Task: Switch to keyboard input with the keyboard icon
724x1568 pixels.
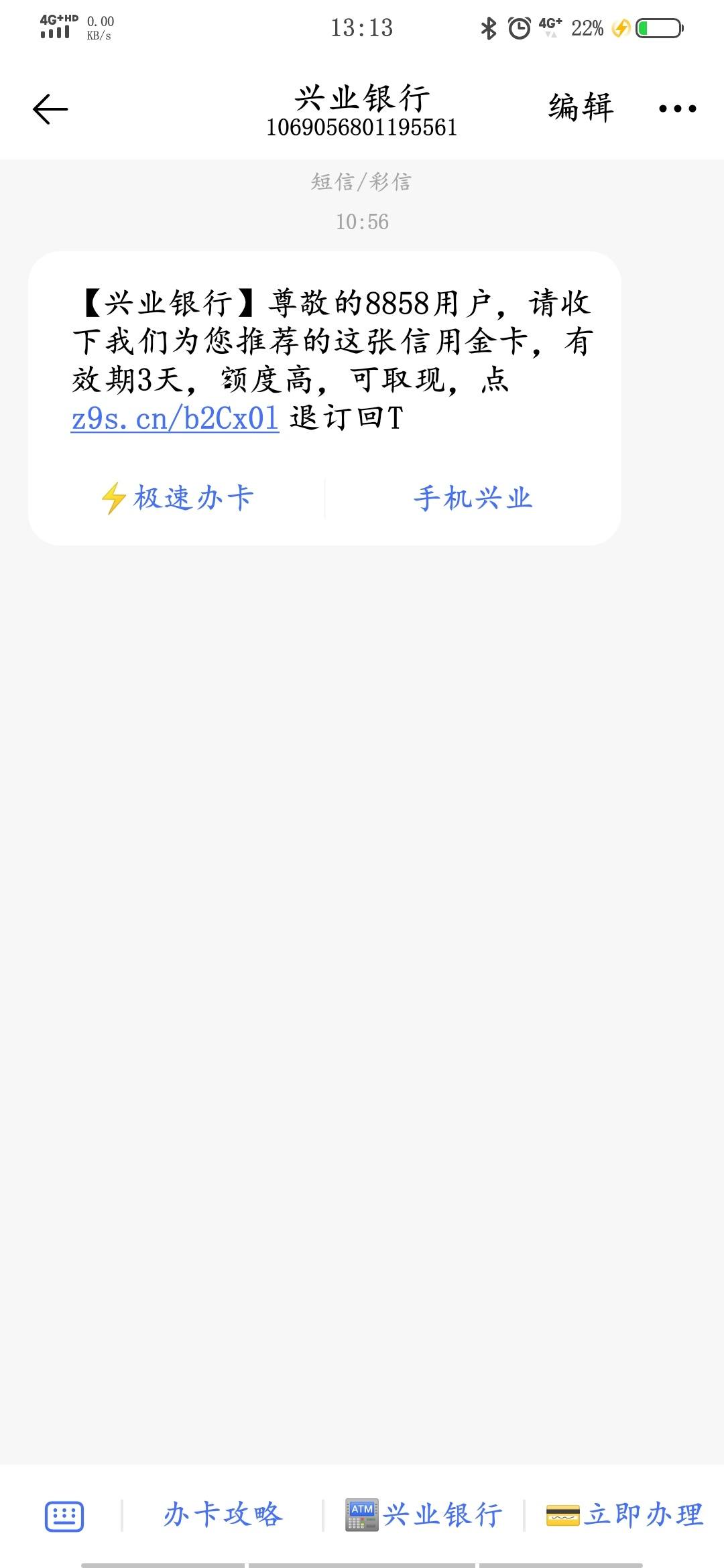Action: pyautogui.click(x=64, y=1516)
